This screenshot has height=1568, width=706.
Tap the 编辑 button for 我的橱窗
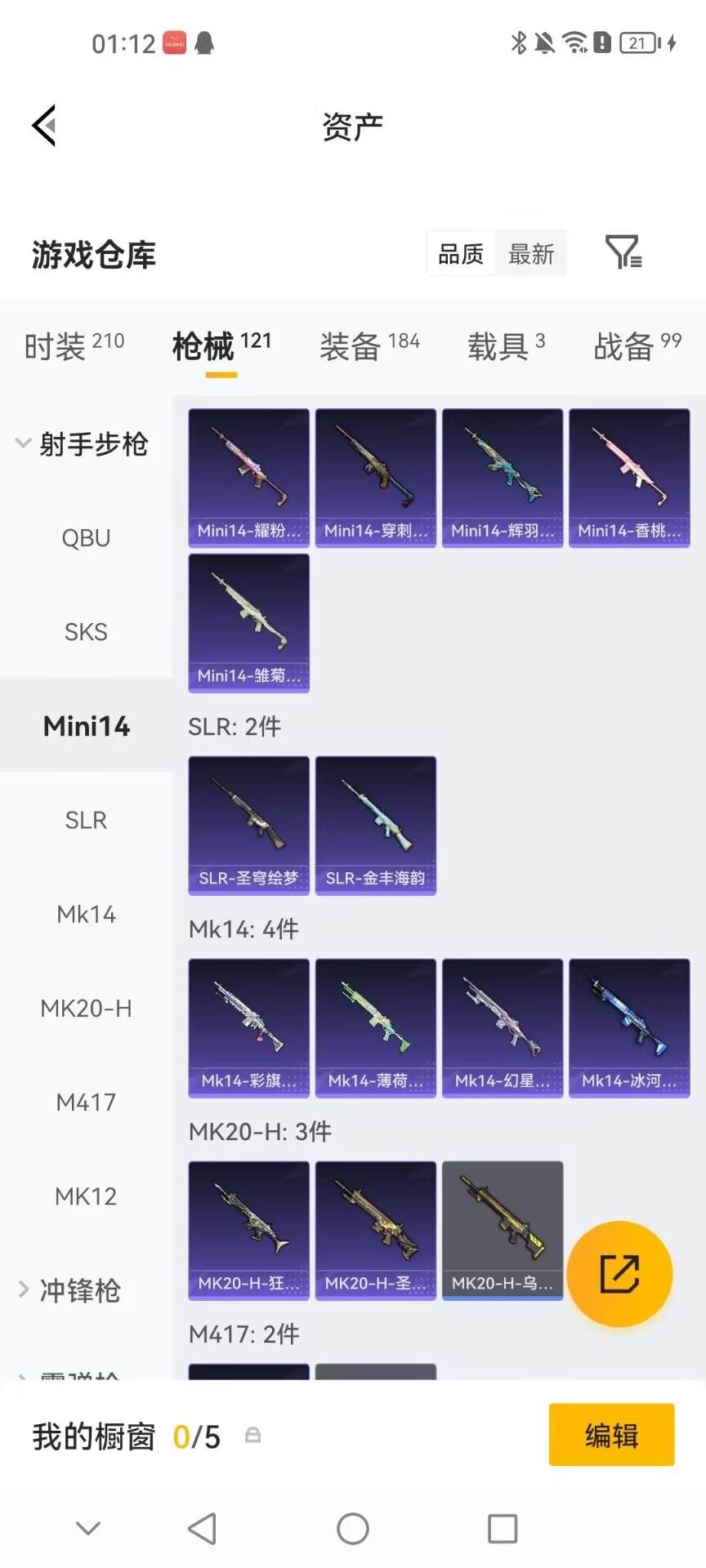611,1435
